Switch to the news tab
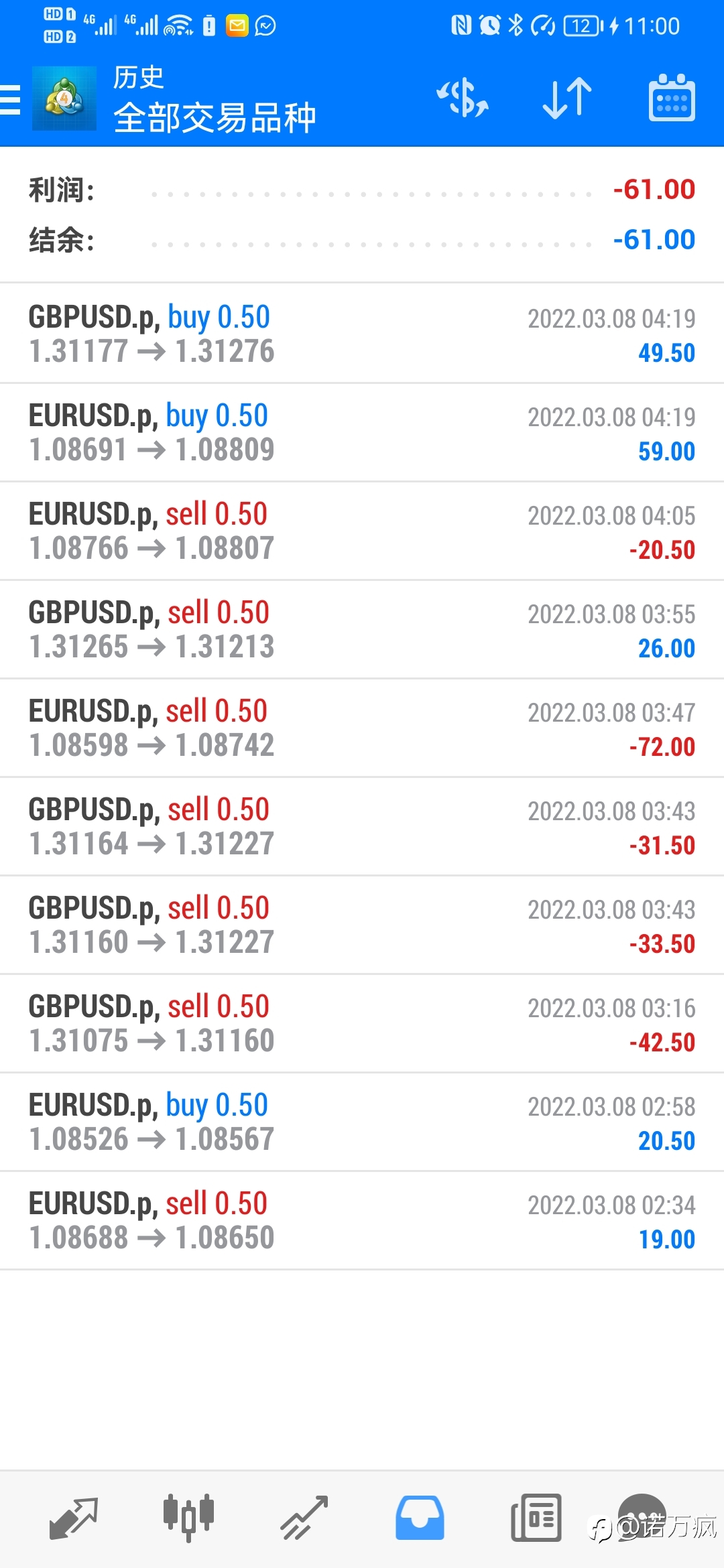 click(x=536, y=1518)
